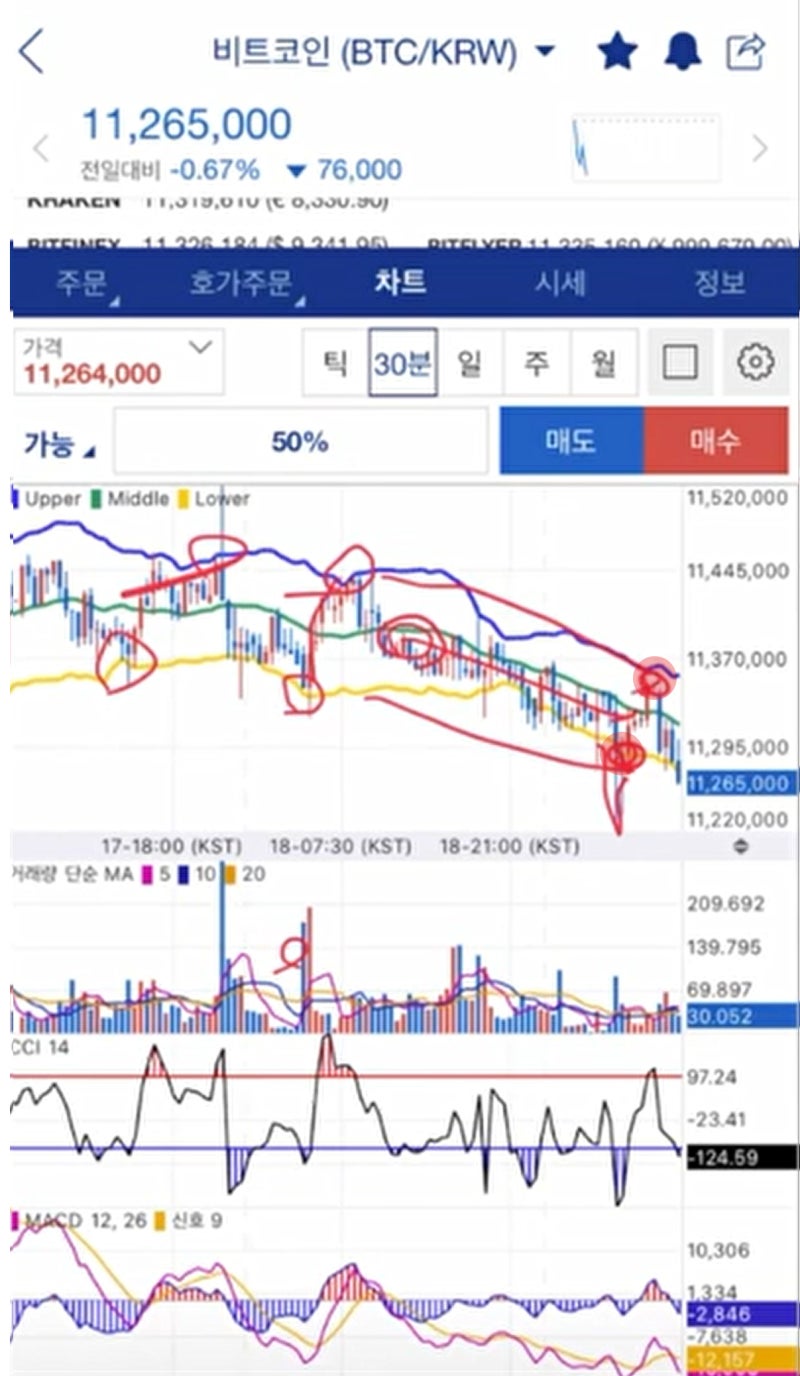Switch to the 시세 tab

click(x=559, y=283)
